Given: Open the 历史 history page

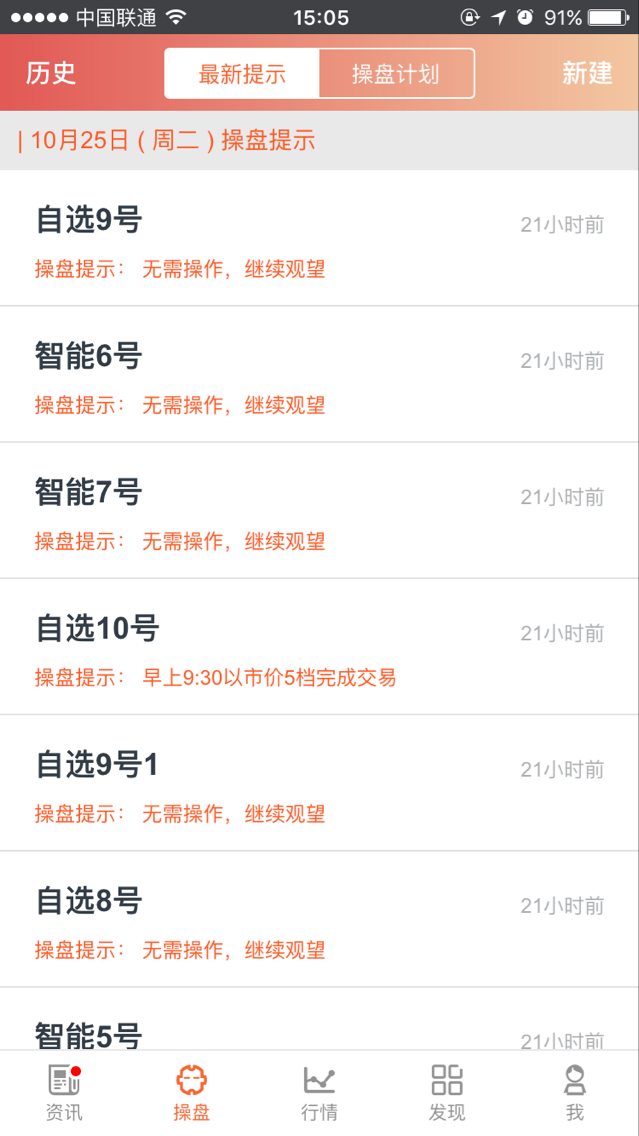Looking at the screenshot, I should pyautogui.click(x=51, y=73).
